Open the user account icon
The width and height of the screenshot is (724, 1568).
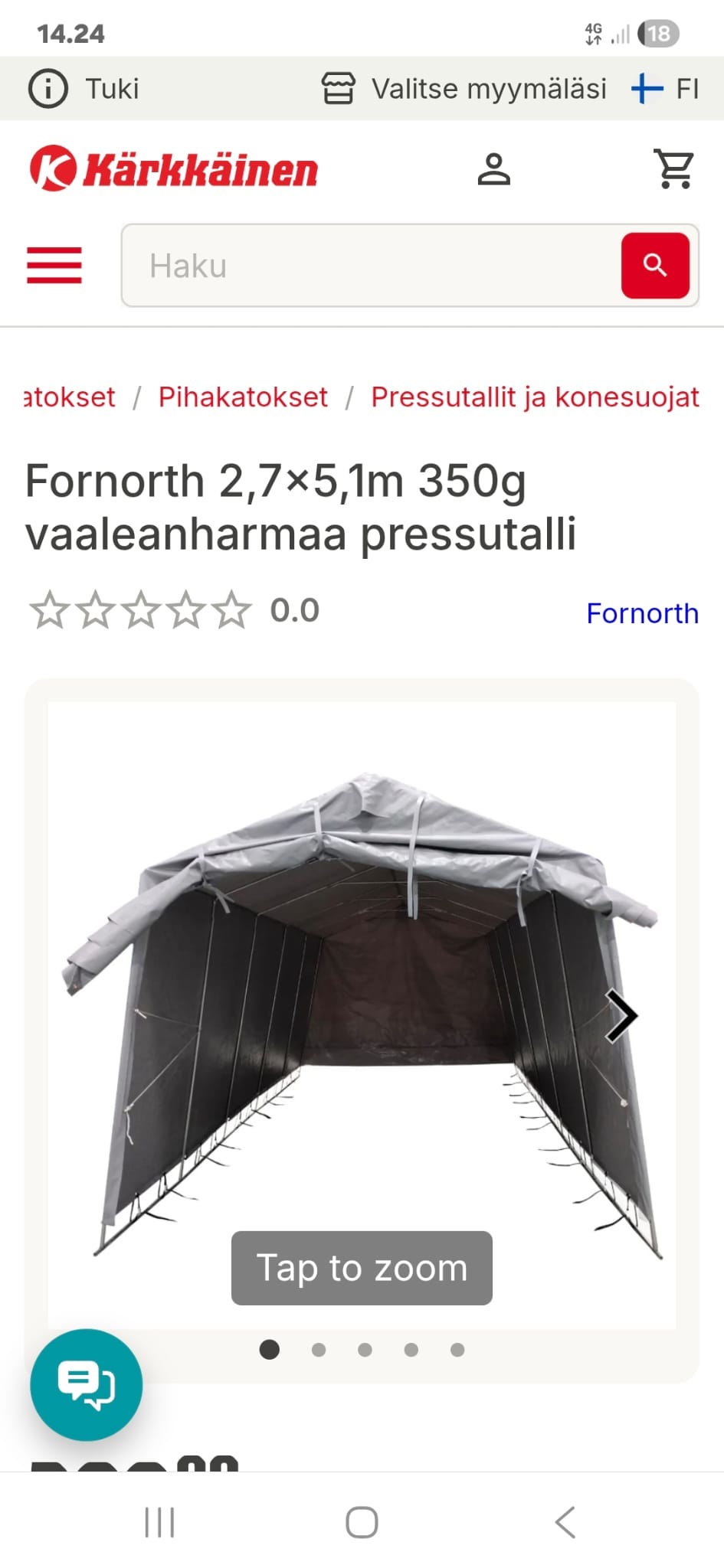pyautogui.click(x=493, y=169)
